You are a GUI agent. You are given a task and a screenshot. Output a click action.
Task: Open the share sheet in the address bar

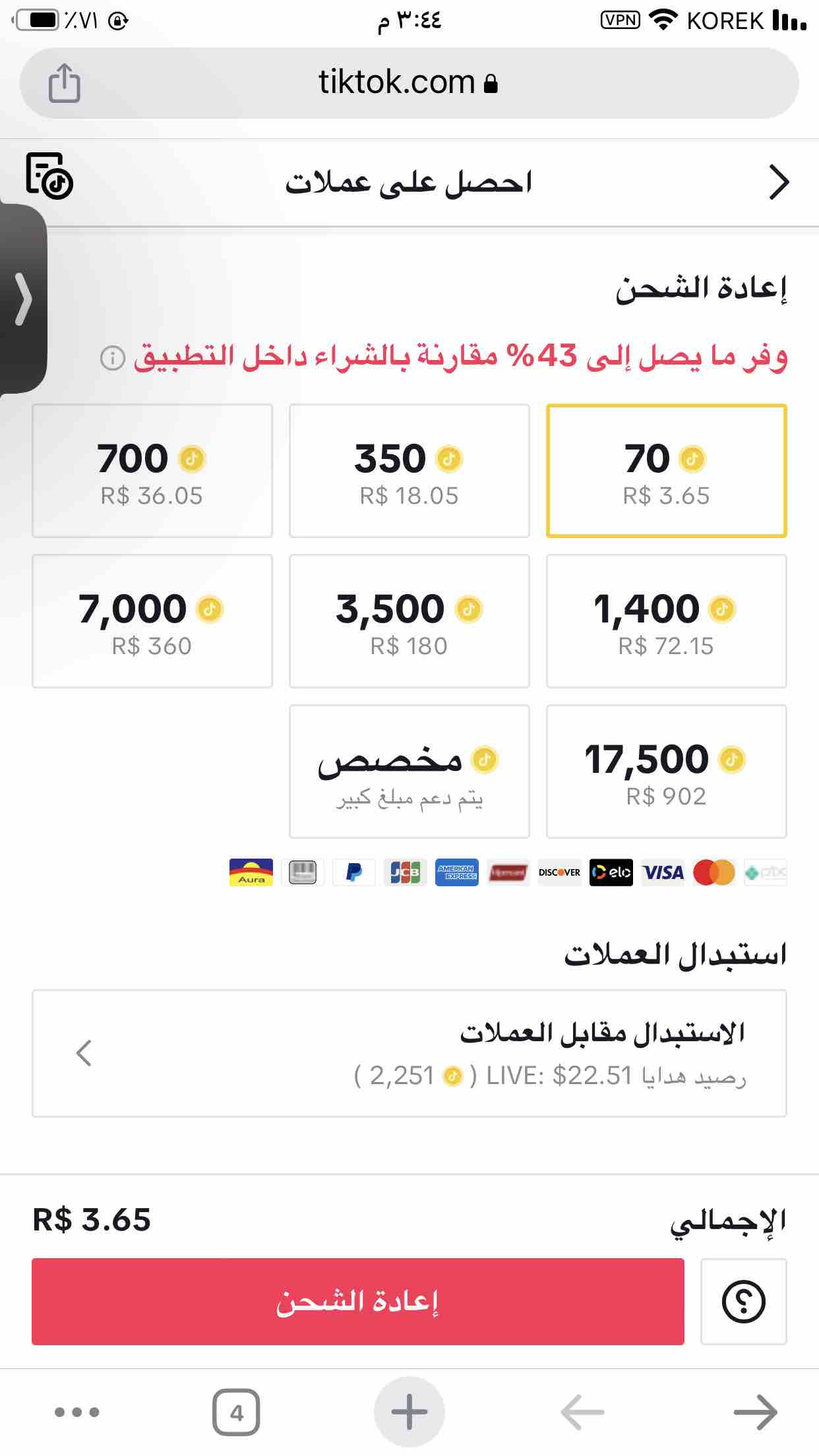pyautogui.click(x=64, y=83)
